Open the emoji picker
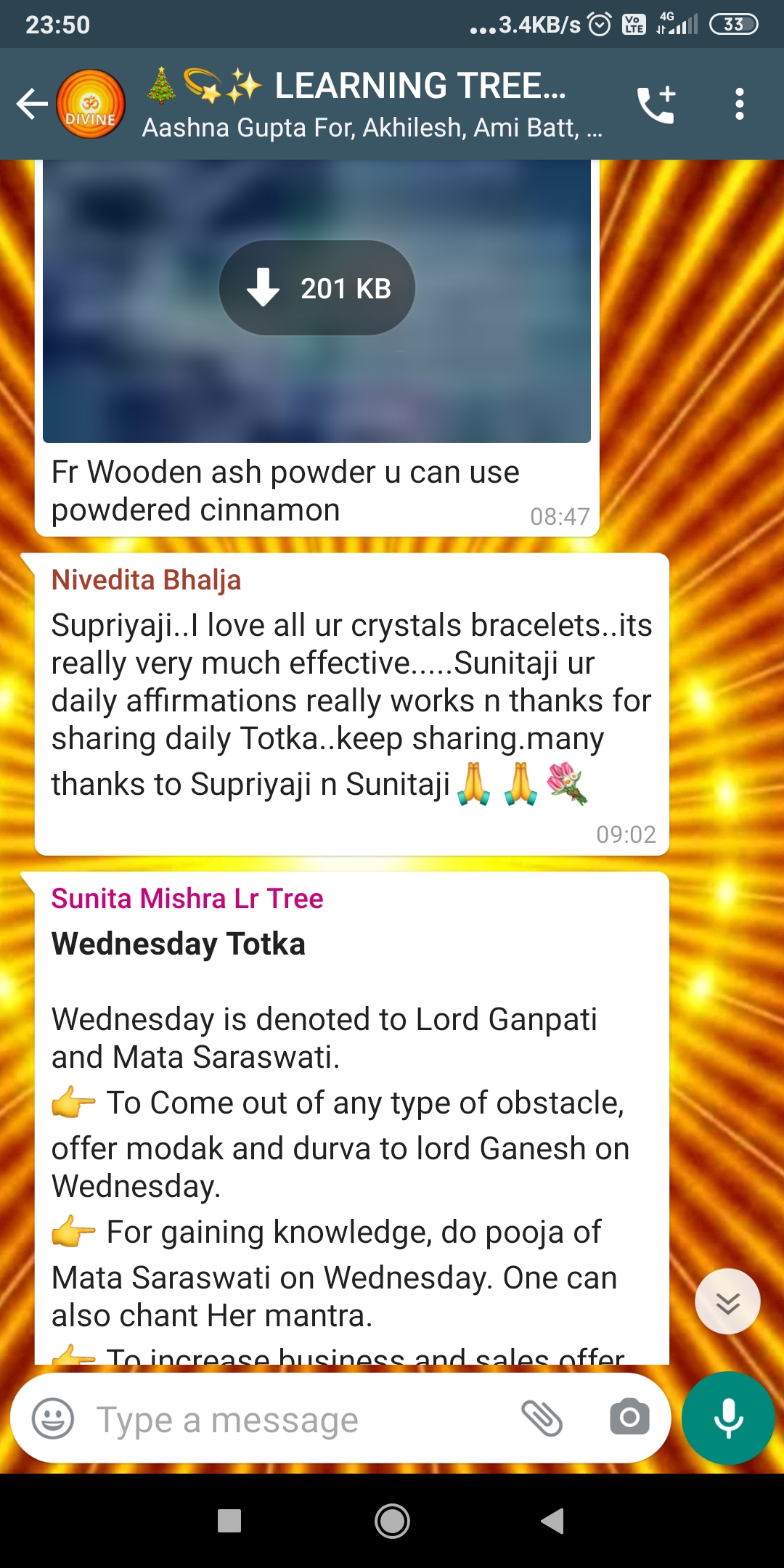Image resolution: width=784 pixels, height=1568 pixels. [53, 1418]
